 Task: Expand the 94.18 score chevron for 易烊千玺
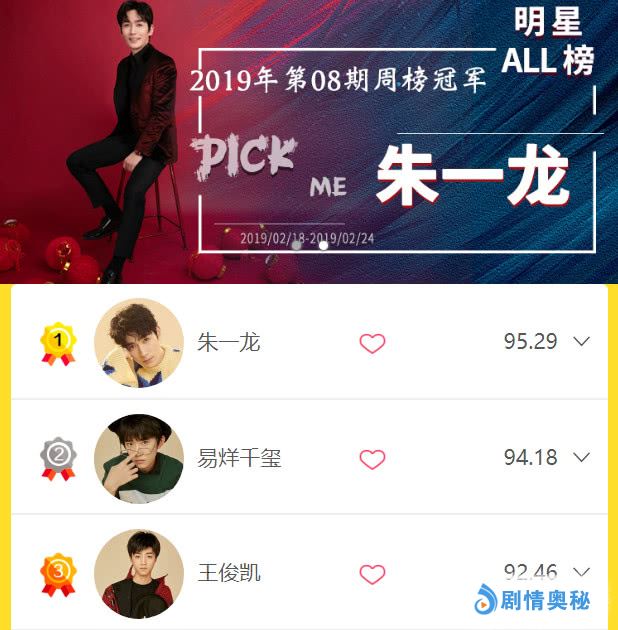pos(581,457)
